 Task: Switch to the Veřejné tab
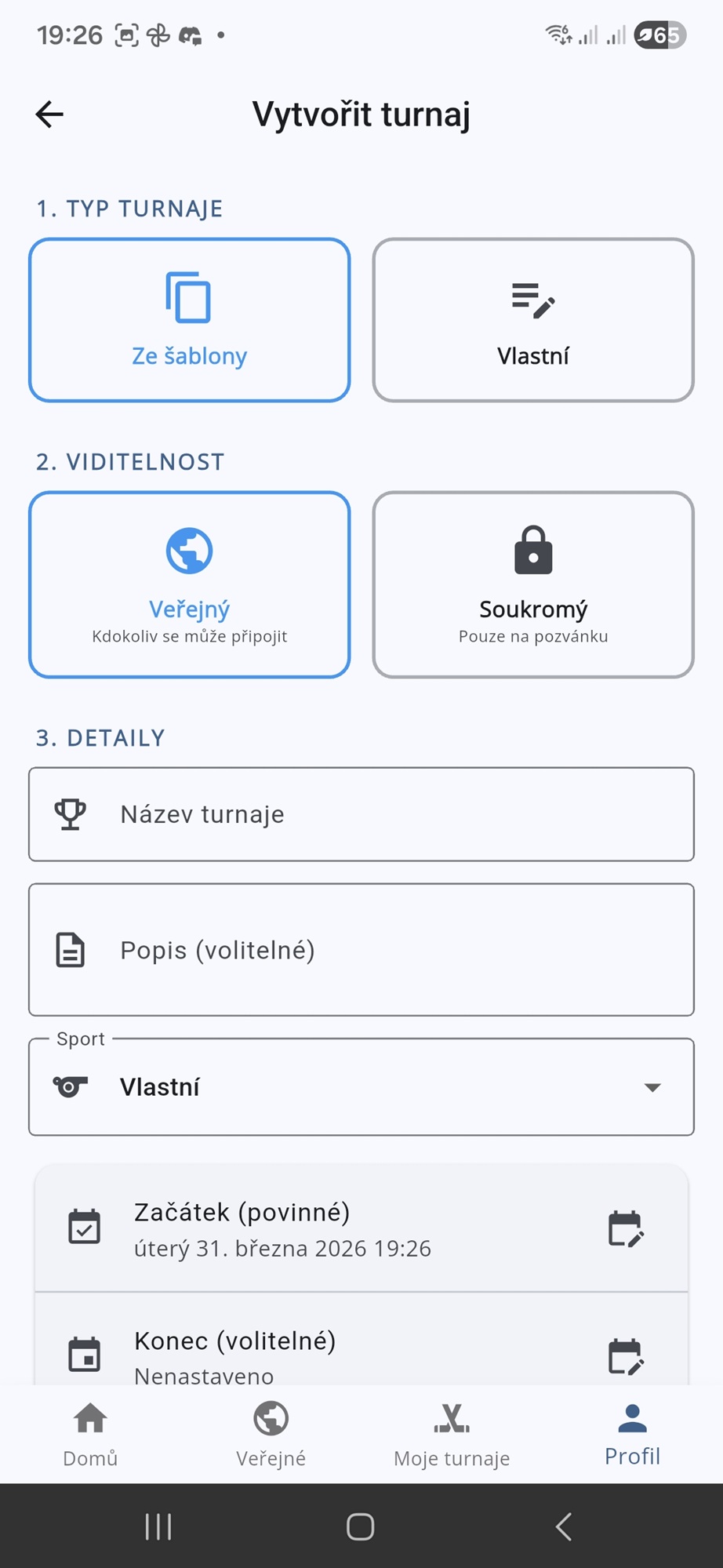coord(271,1434)
